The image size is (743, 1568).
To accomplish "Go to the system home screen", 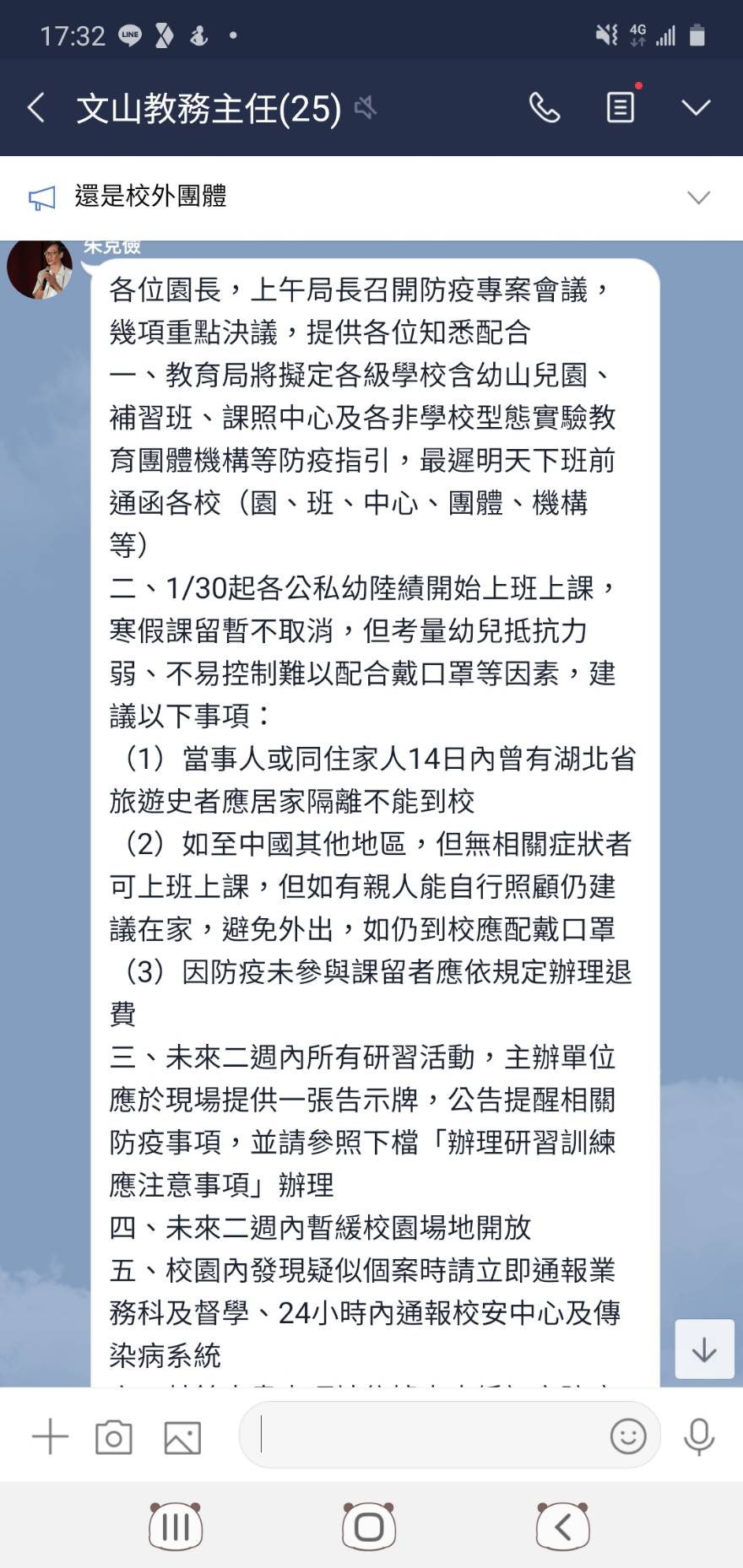I will (369, 1527).
